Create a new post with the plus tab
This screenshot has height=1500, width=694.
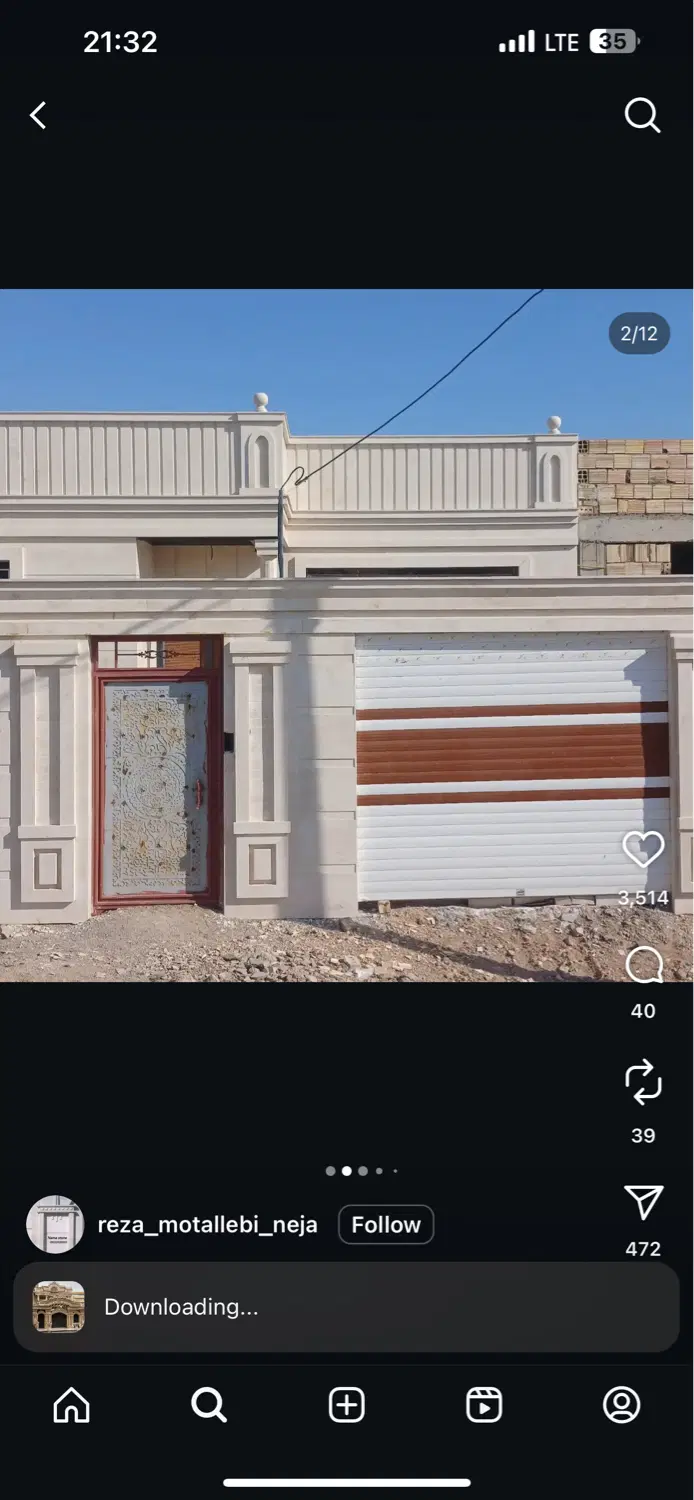[x=347, y=1405]
